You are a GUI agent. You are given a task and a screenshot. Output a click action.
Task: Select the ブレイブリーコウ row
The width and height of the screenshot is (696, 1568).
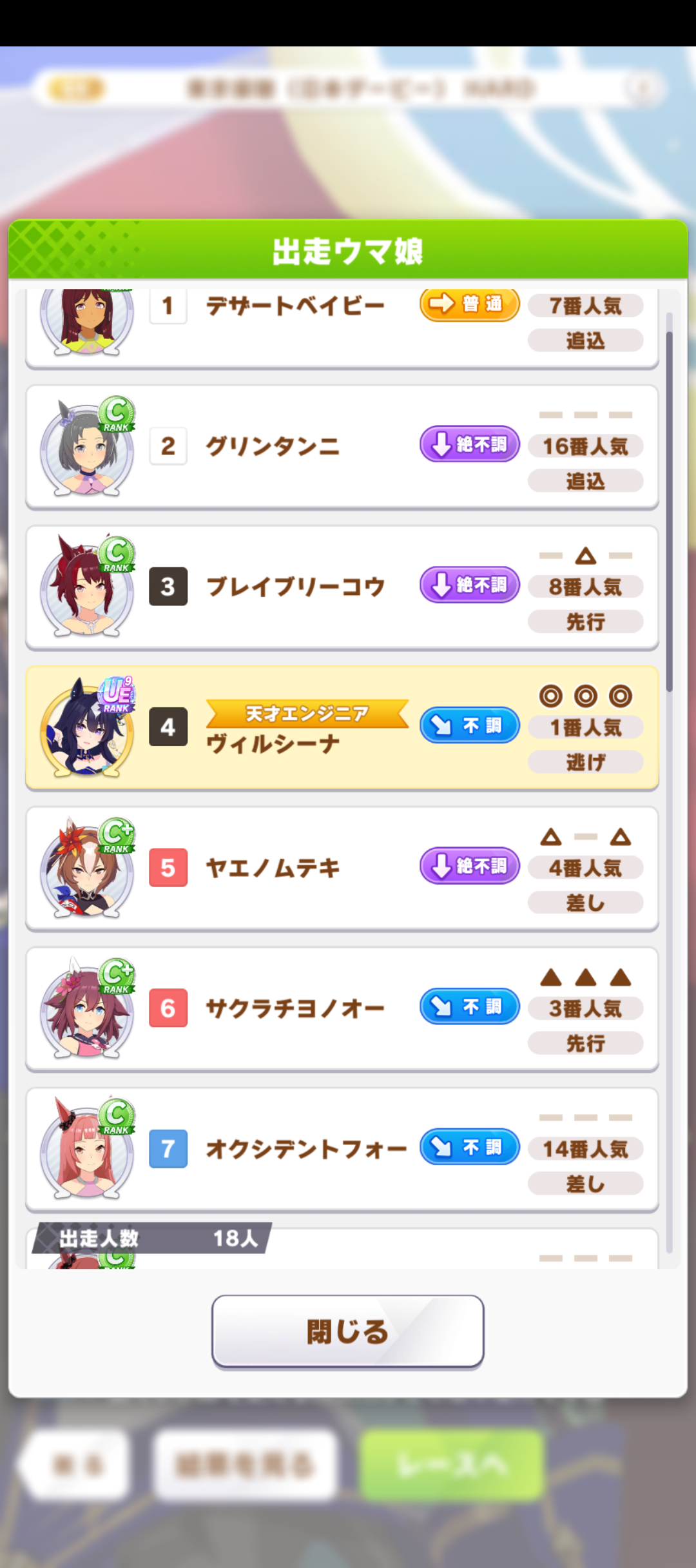(342, 587)
